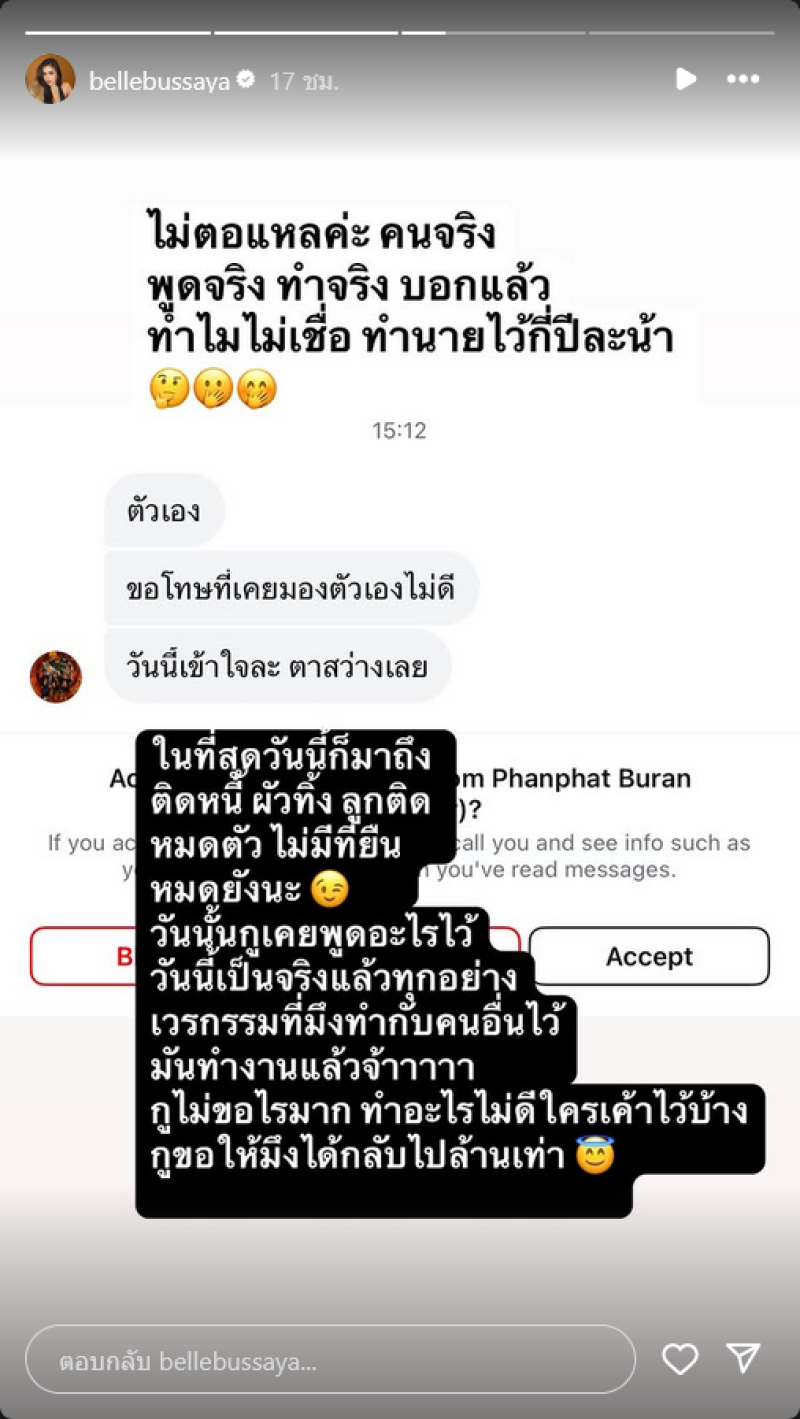Open the bellebussaya username link
The width and height of the screenshot is (800, 1419).
tap(159, 81)
